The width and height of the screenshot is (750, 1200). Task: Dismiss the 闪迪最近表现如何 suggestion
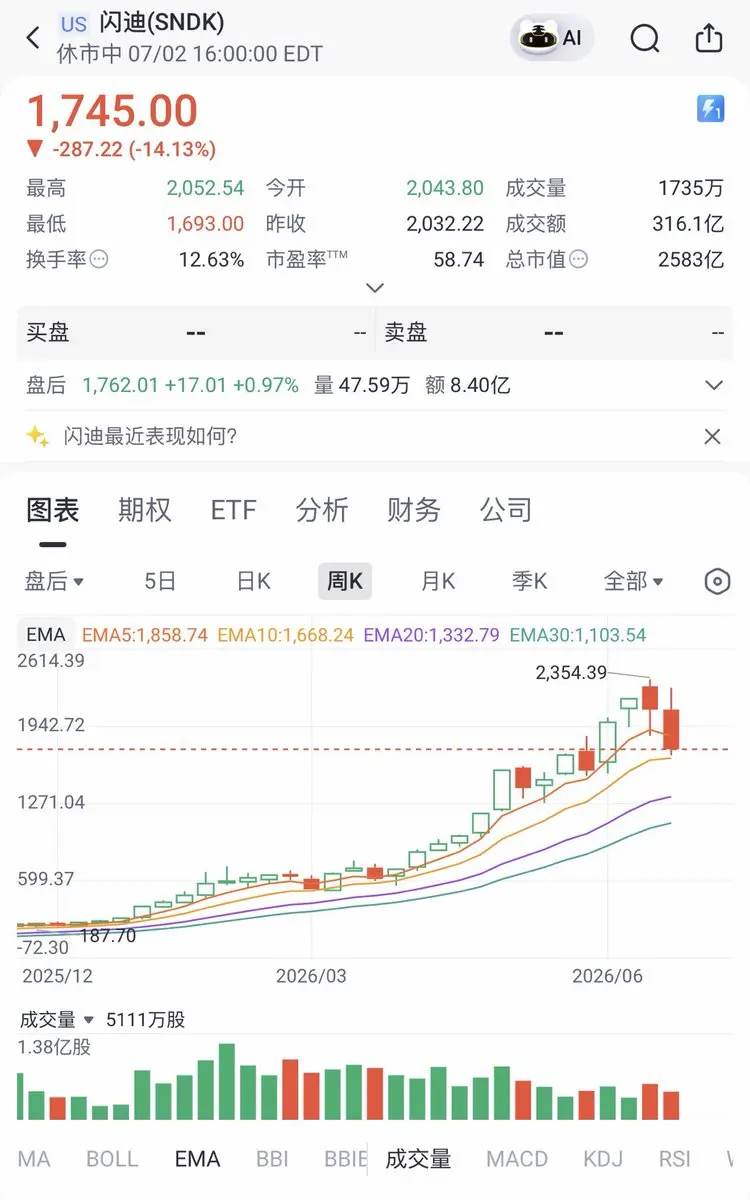[712, 436]
